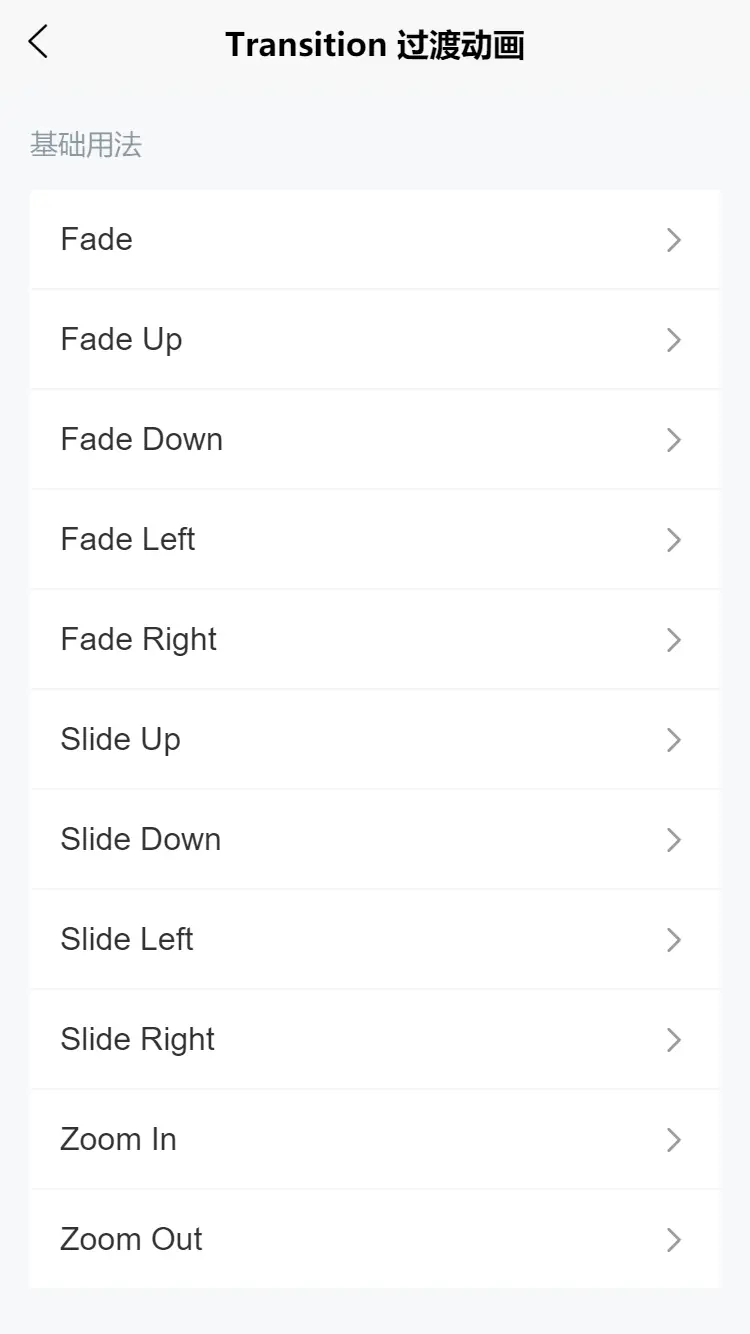The height and width of the screenshot is (1334, 750).
Task: Select the Fade Up row
Action: (375, 340)
